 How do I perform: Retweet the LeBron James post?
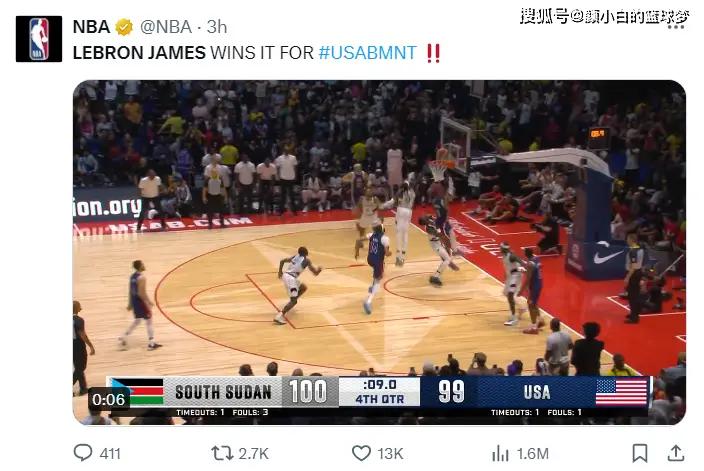coord(222,453)
